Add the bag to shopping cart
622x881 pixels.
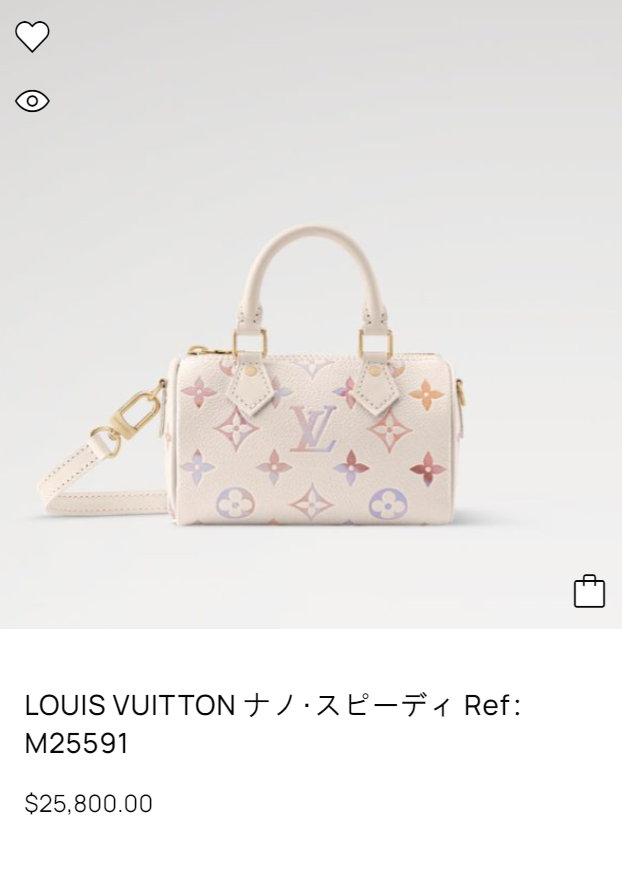coord(589,591)
